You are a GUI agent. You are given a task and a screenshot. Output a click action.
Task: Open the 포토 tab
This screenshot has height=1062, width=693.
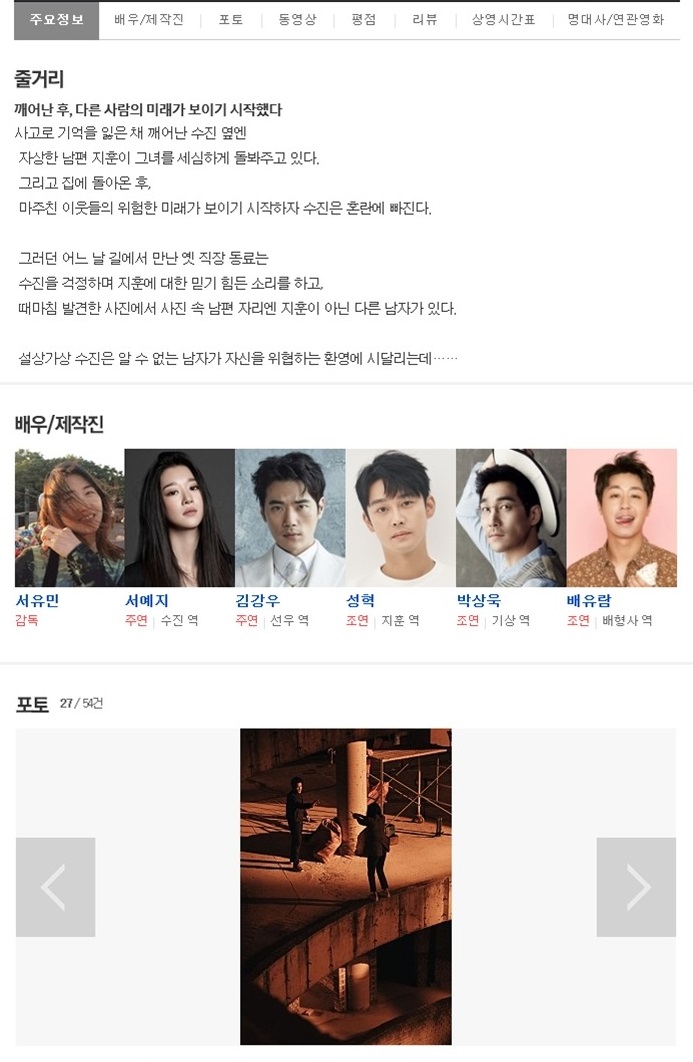[x=231, y=20]
